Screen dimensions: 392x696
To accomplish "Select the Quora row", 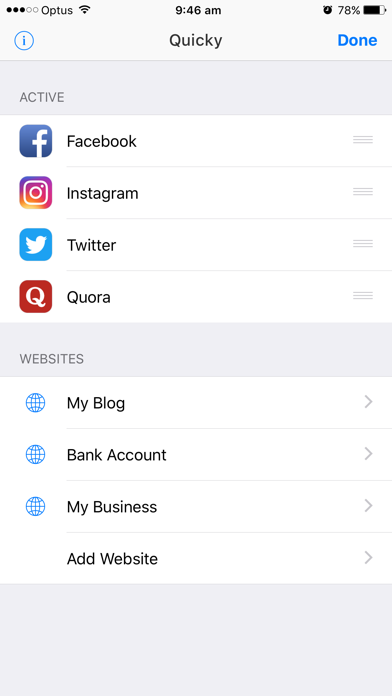I will pos(196,297).
